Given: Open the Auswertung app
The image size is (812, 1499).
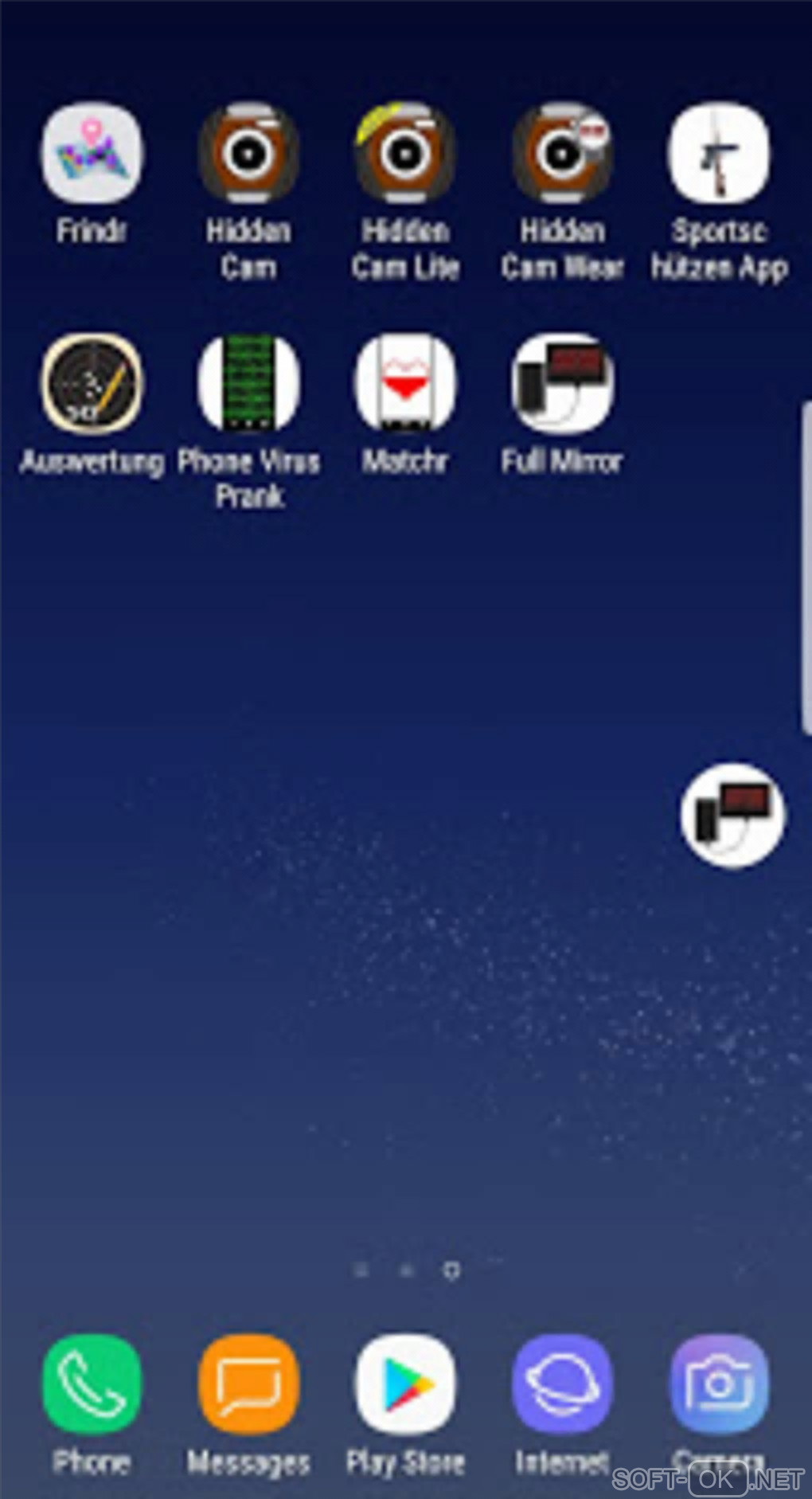Looking at the screenshot, I should [92, 383].
